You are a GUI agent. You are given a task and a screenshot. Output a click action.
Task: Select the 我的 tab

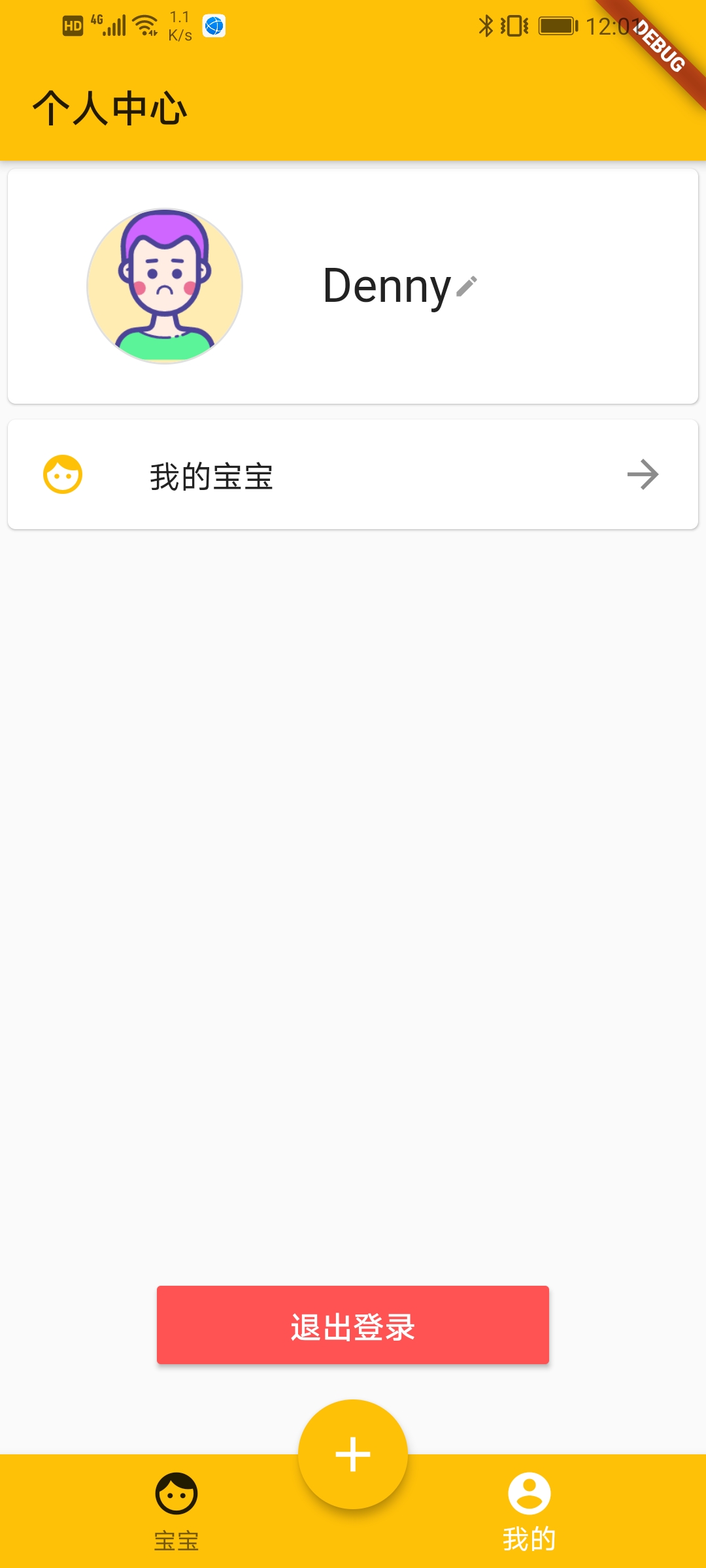529,1511
